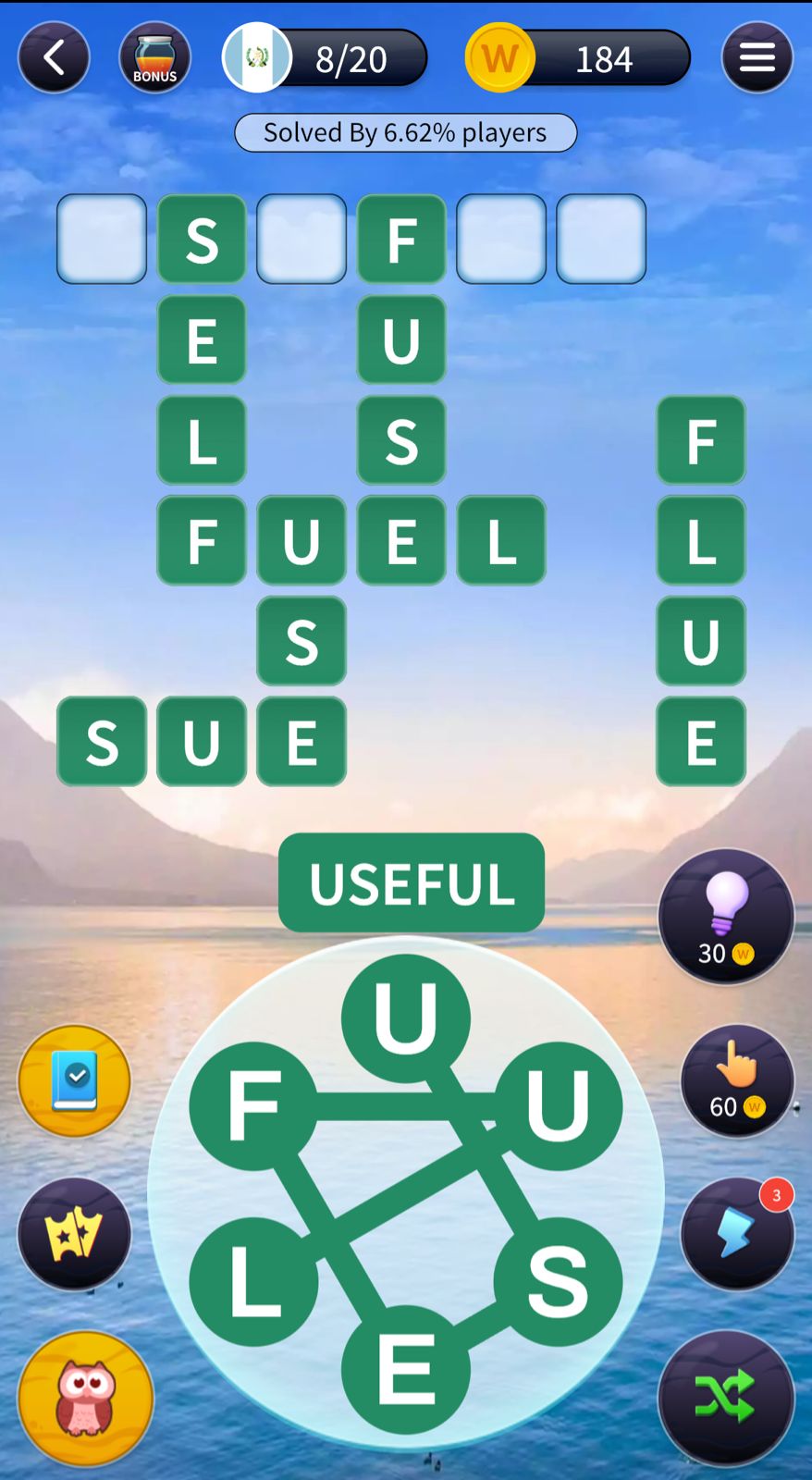
Task: Open the coin balance showing 184
Action: click(578, 58)
